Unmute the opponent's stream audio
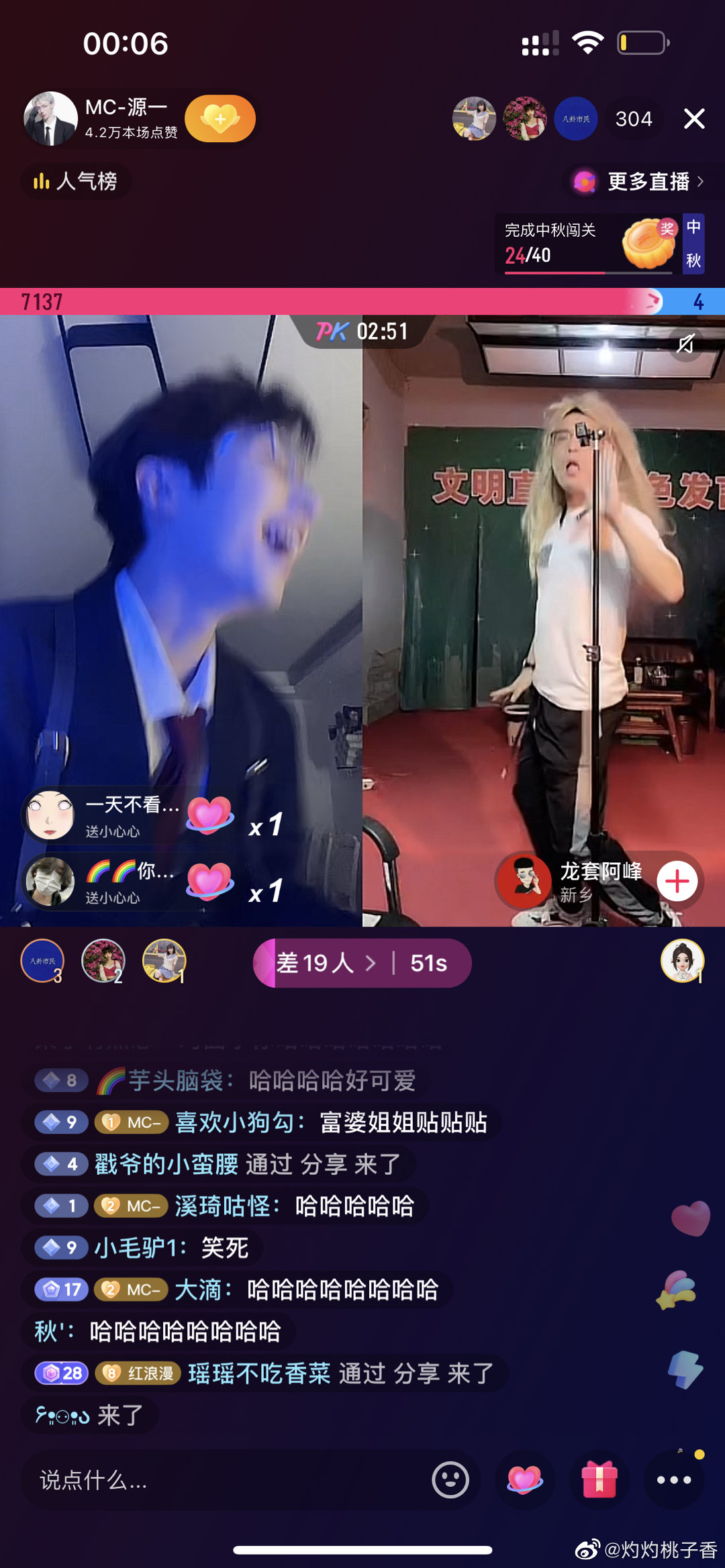This screenshot has width=725, height=1568. click(x=685, y=344)
